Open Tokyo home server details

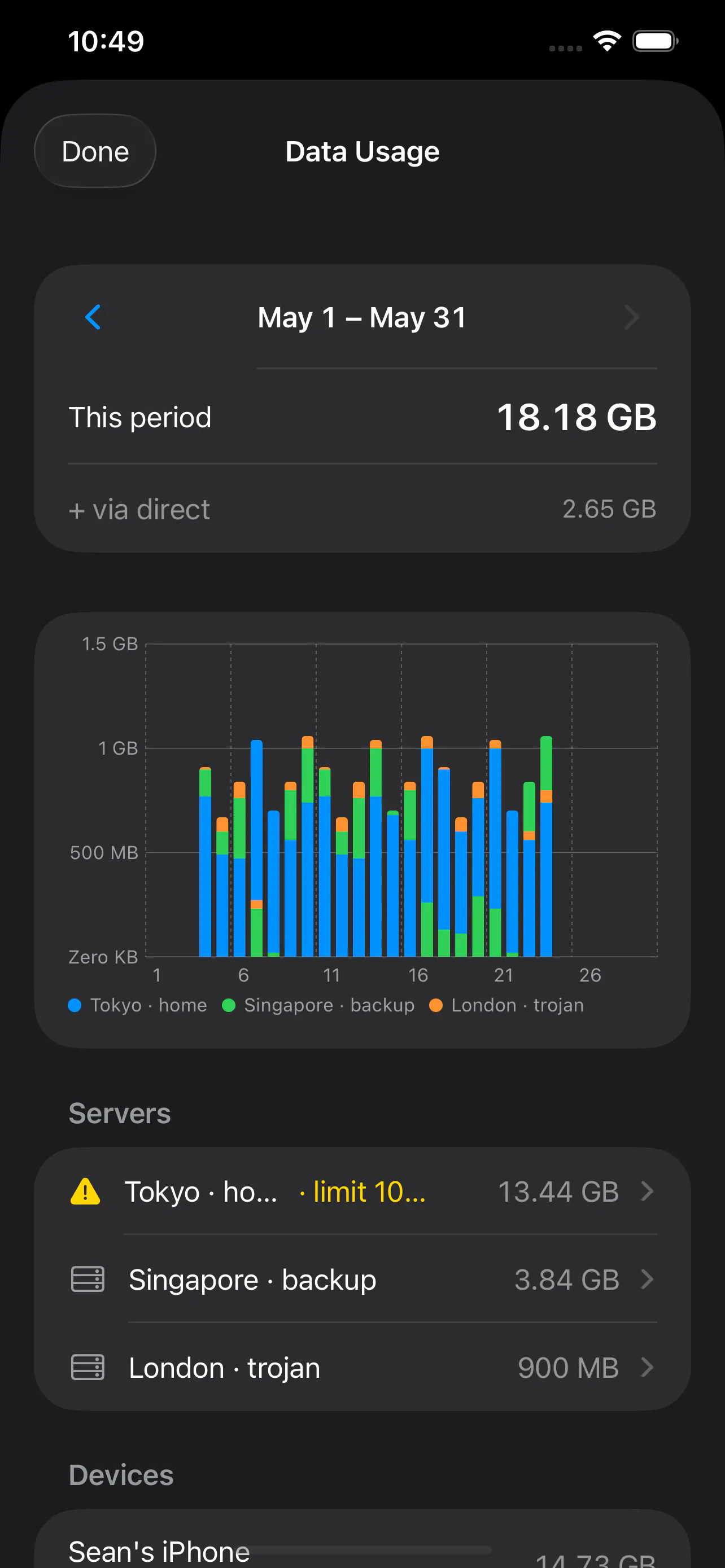tap(362, 1191)
